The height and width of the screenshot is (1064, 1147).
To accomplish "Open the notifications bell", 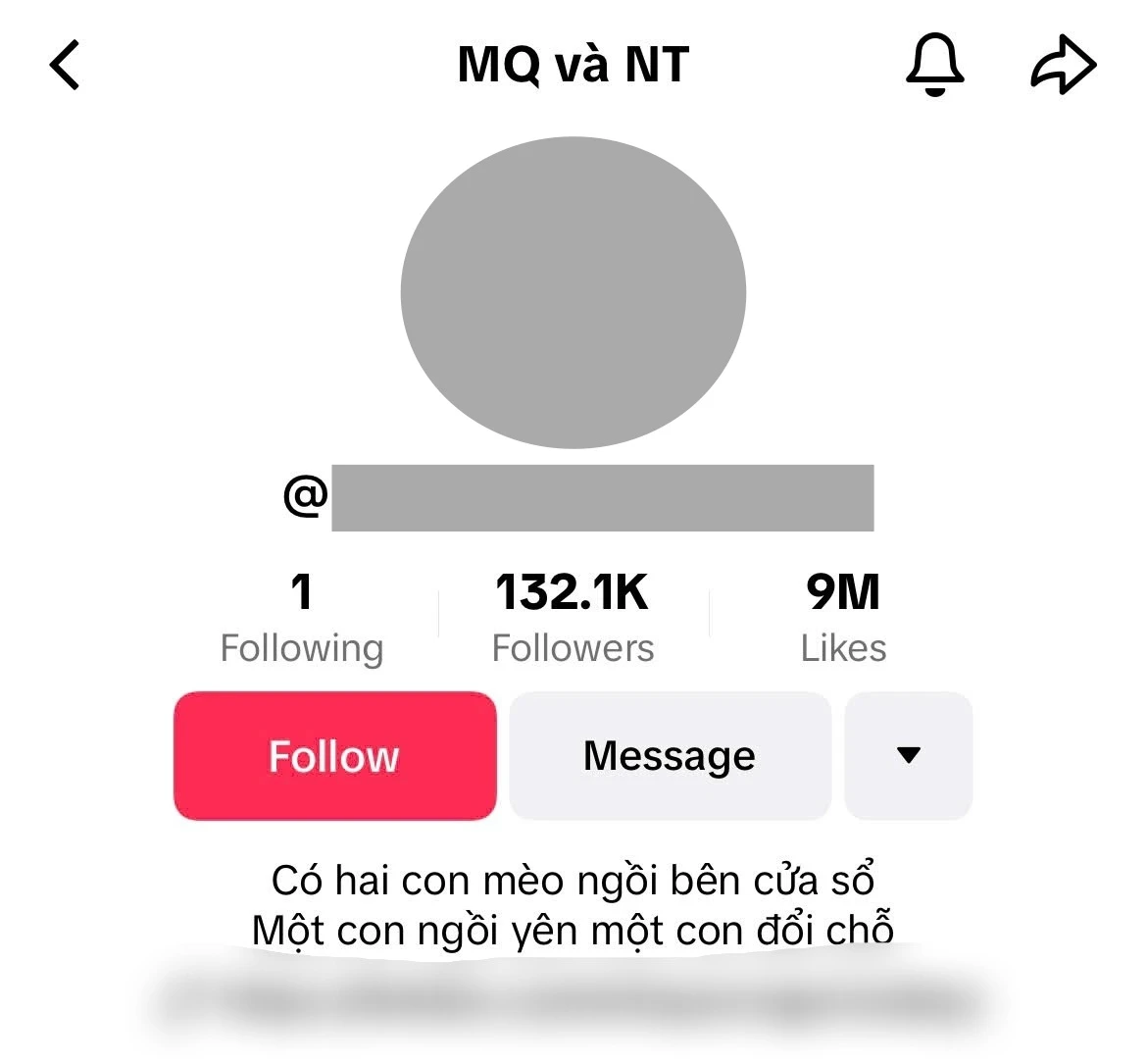I will (934, 66).
